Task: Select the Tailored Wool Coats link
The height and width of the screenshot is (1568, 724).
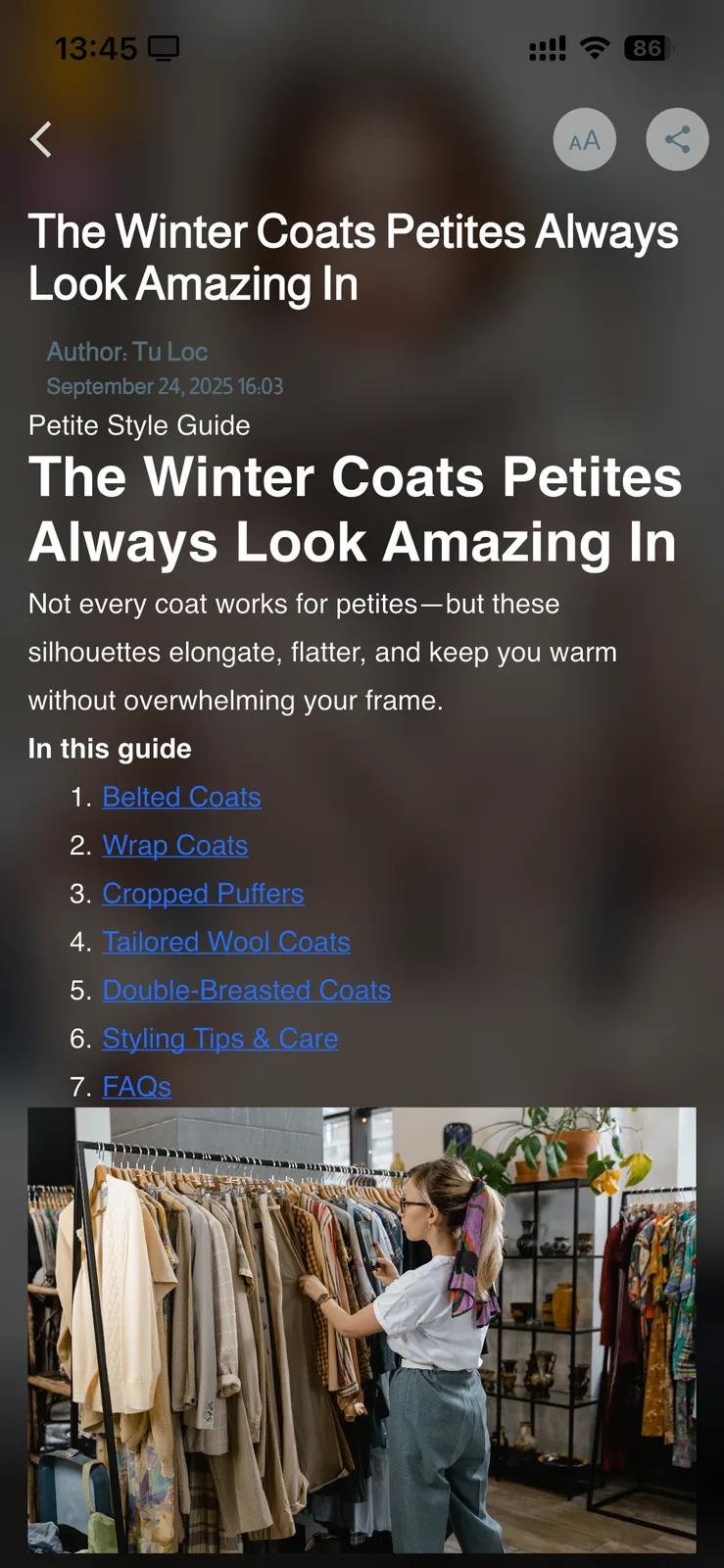Action: [x=226, y=942]
